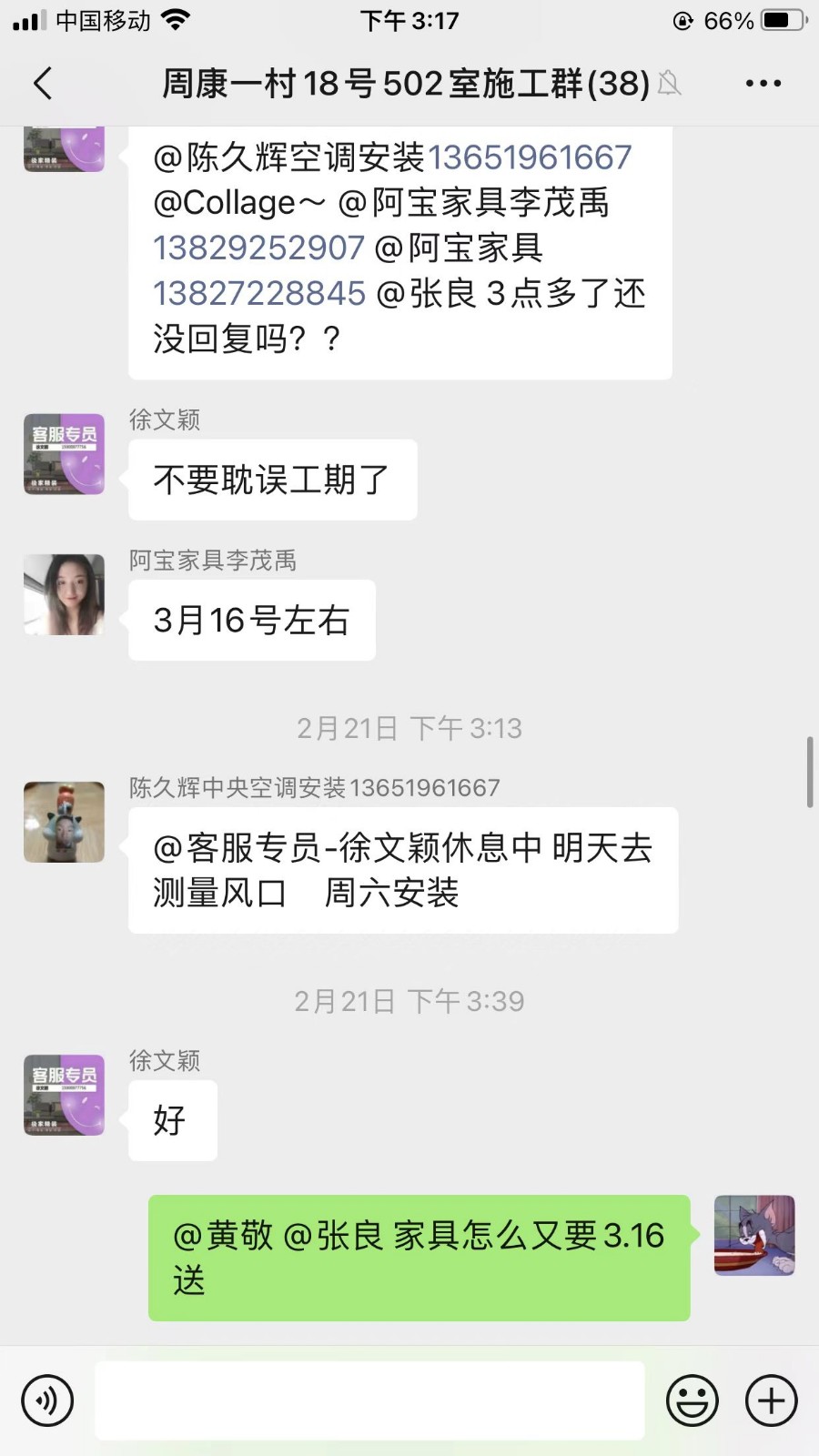This screenshot has height=1456, width=819.
Task: Focus the message text field
Action: [x=369, y=1400]
